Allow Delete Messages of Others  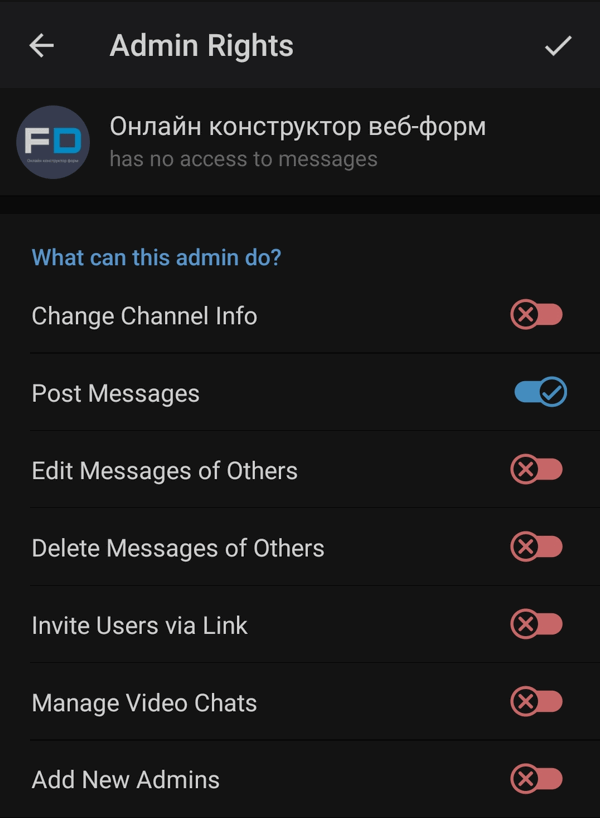[x=538, y=548]
